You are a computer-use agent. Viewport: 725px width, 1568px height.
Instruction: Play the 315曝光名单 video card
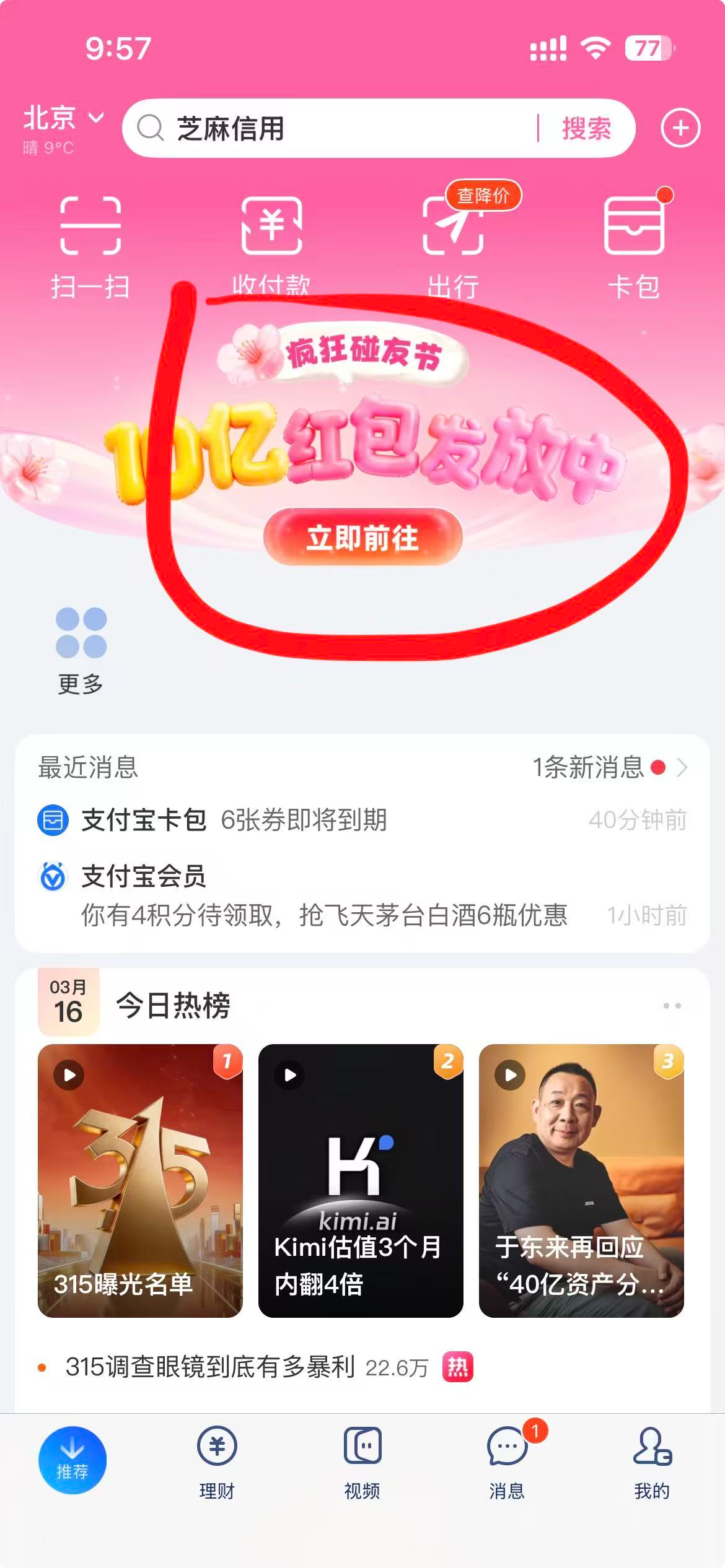pyautogui.click(x=140, y=1180)
